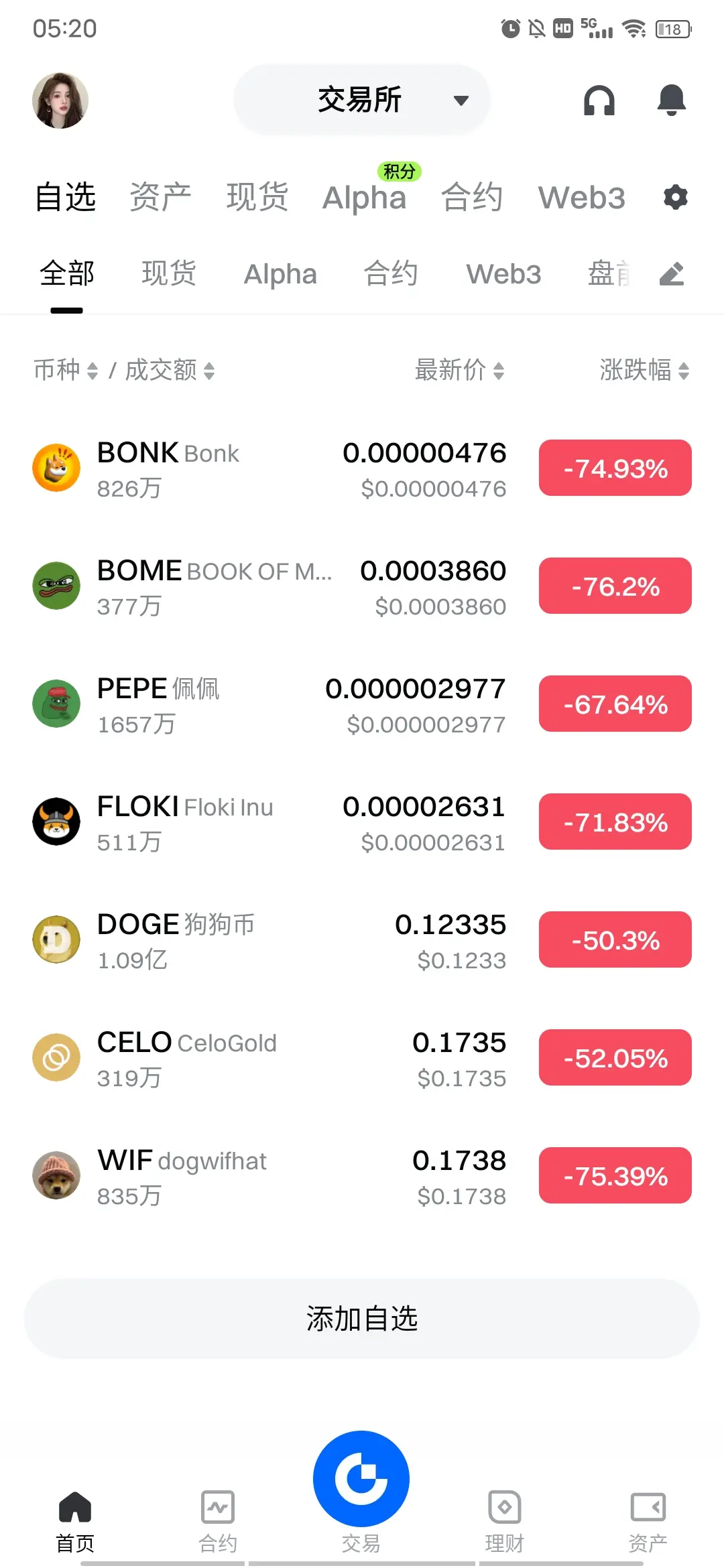Screen dimensions: 724x1568
Task: Open the settings gear icon
Action: [675, 198]
